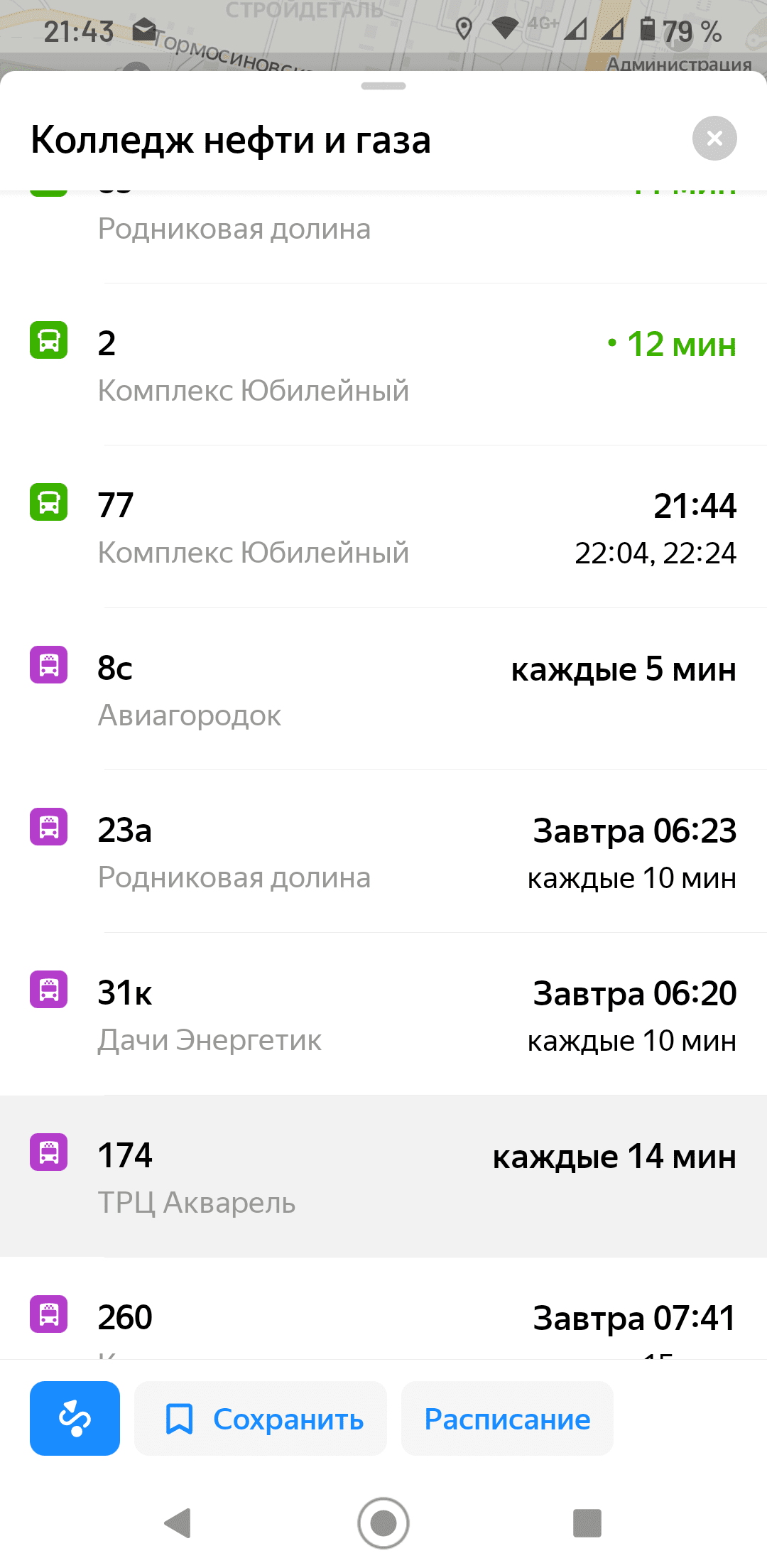767x1568 pixels.
Task: Go back with the system back button
Action: point(178,1523)
